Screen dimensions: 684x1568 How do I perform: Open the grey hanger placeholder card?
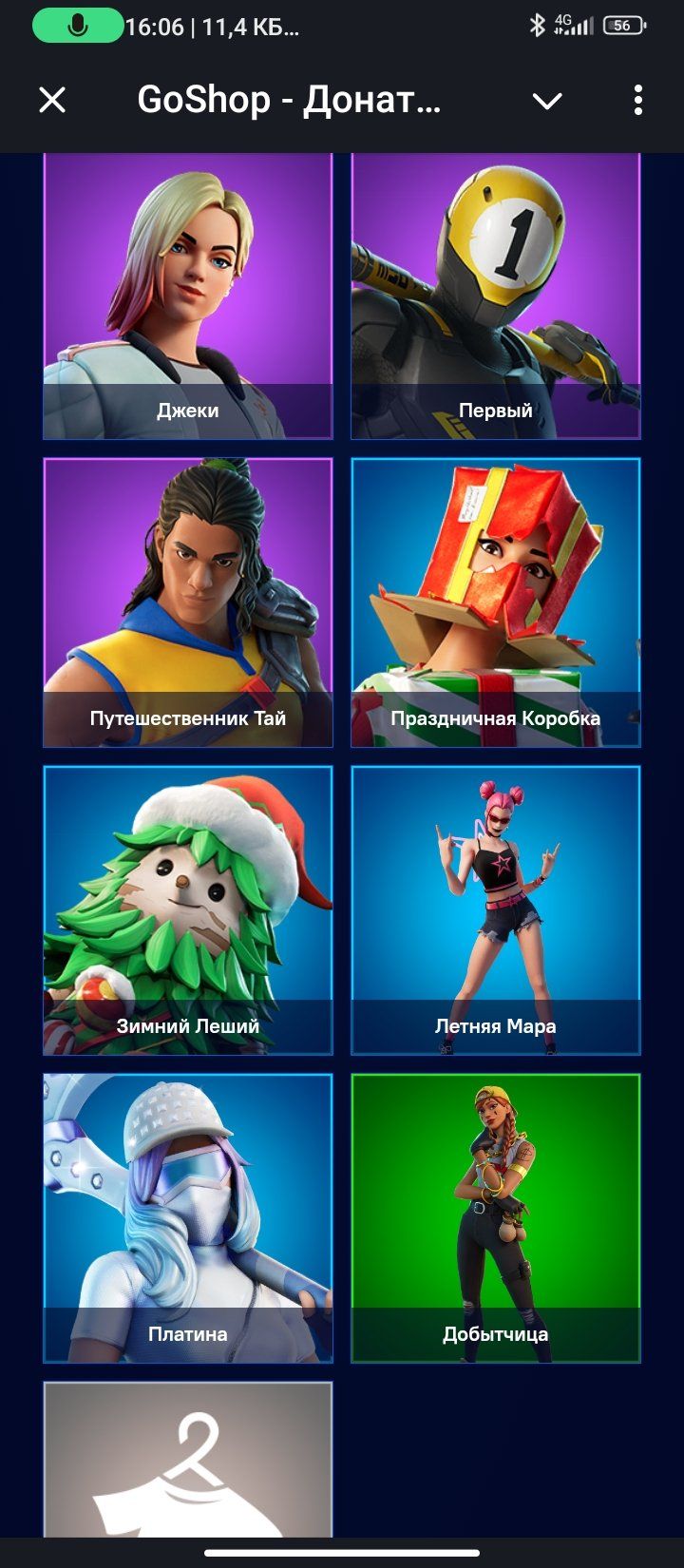pos(188,1459)
